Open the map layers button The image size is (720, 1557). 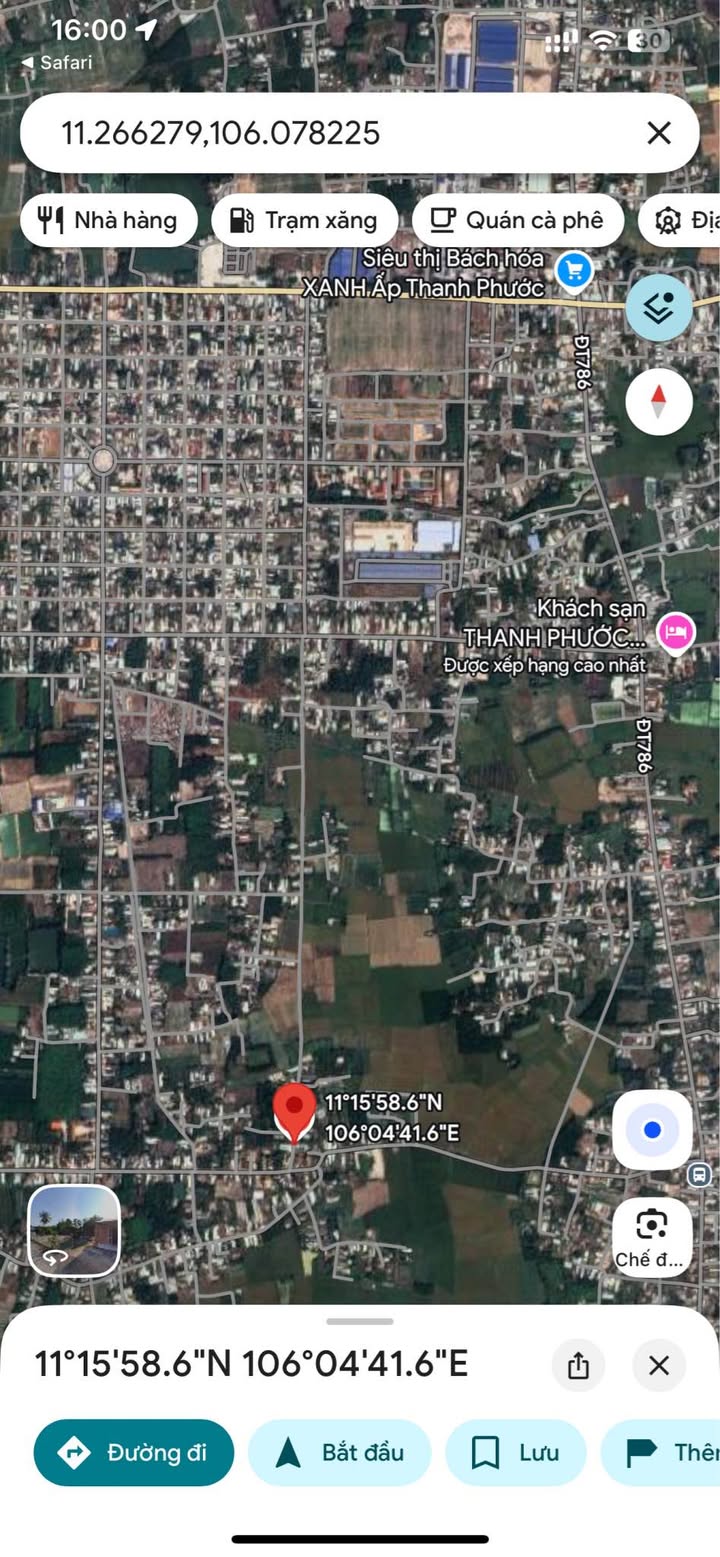pos(658,308)
